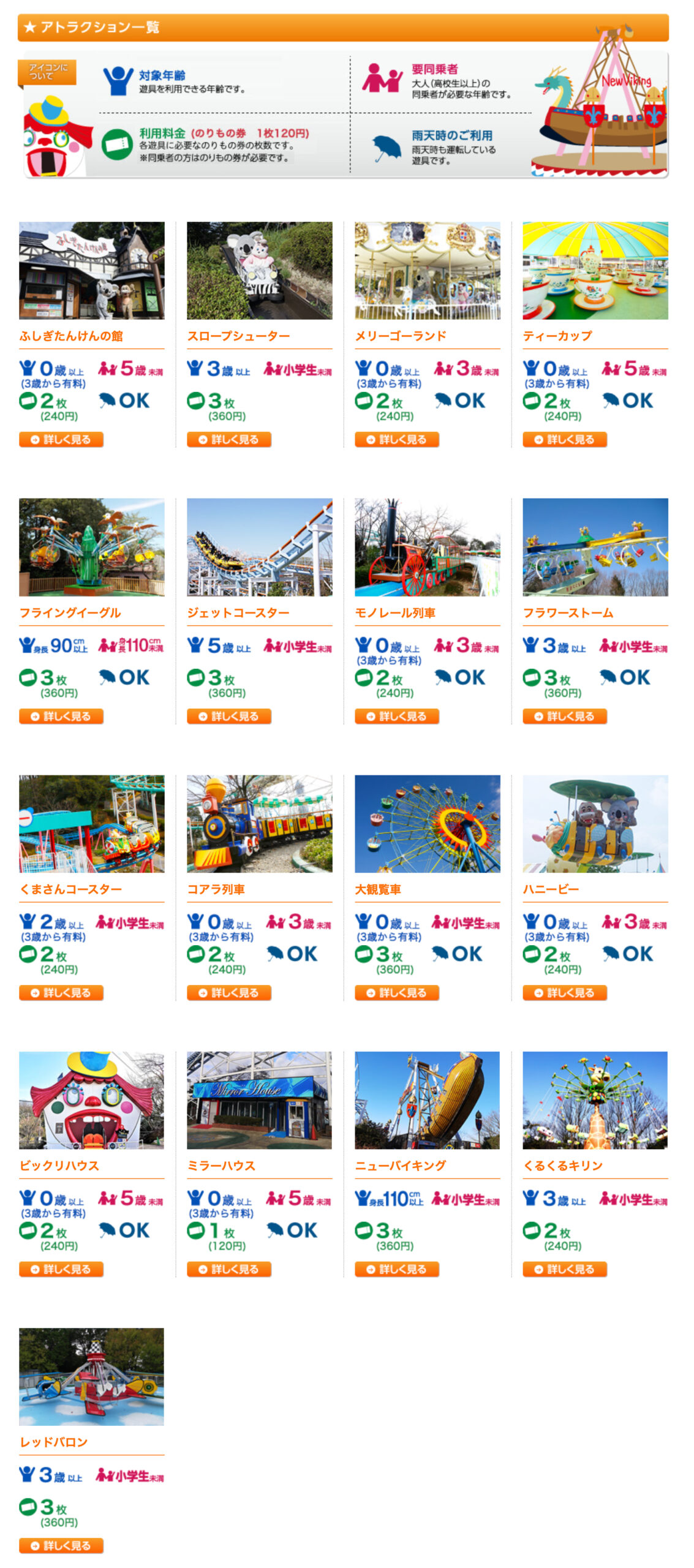694x1568 pixels.
Task: Tap 詳しく見る under ふしぎたんけんの館
Action: (61, 439)
